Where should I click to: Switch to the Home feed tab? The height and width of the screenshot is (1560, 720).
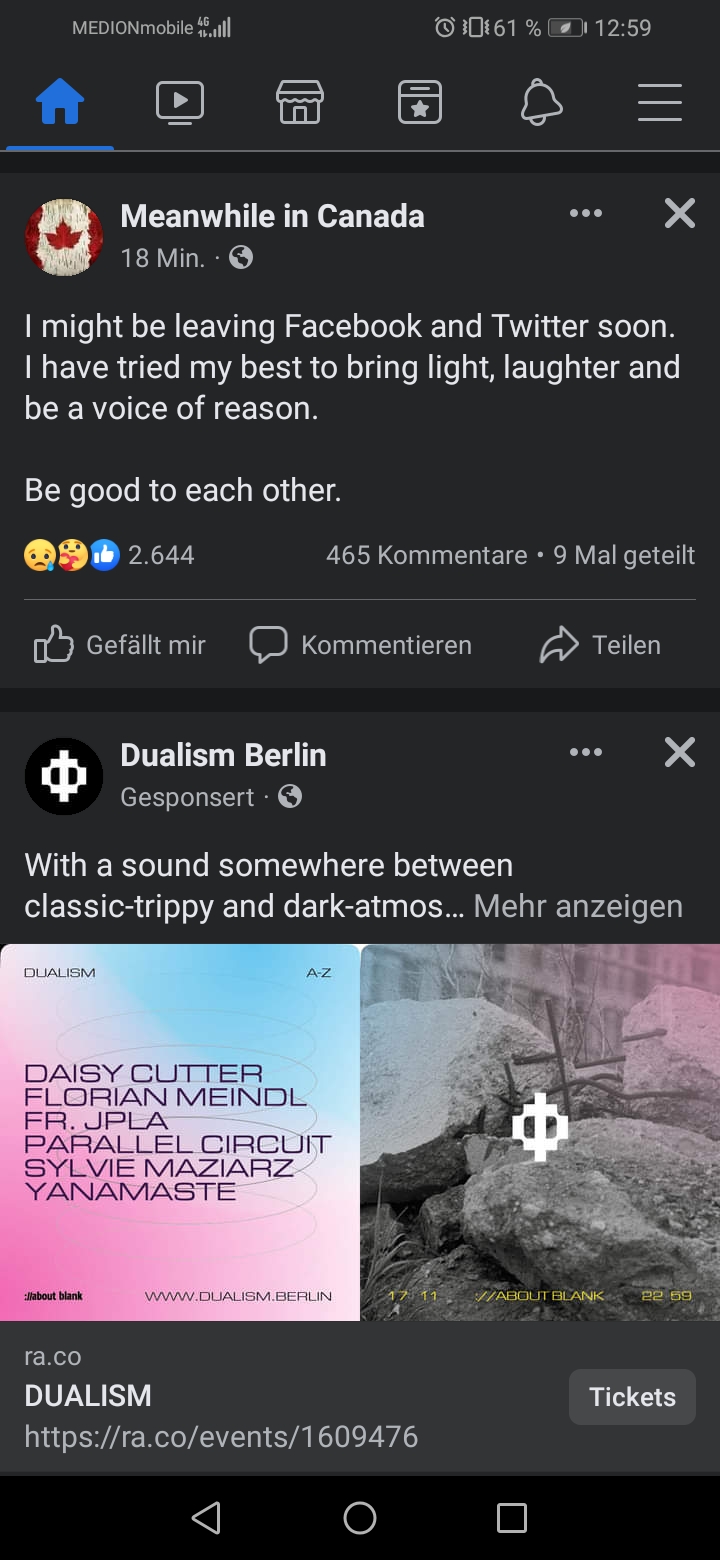pos(60,102)
